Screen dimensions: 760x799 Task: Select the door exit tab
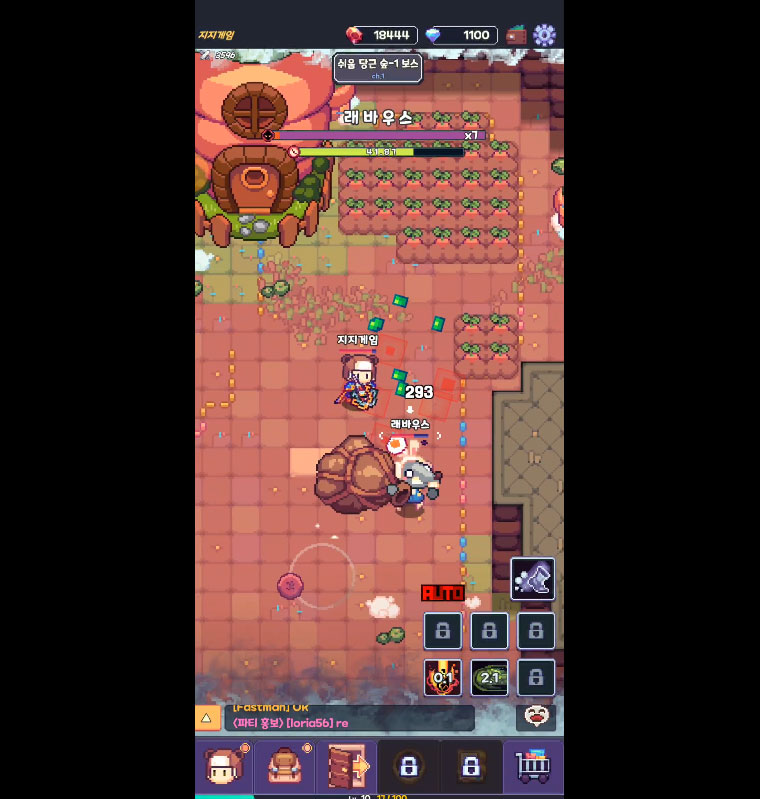345,767
